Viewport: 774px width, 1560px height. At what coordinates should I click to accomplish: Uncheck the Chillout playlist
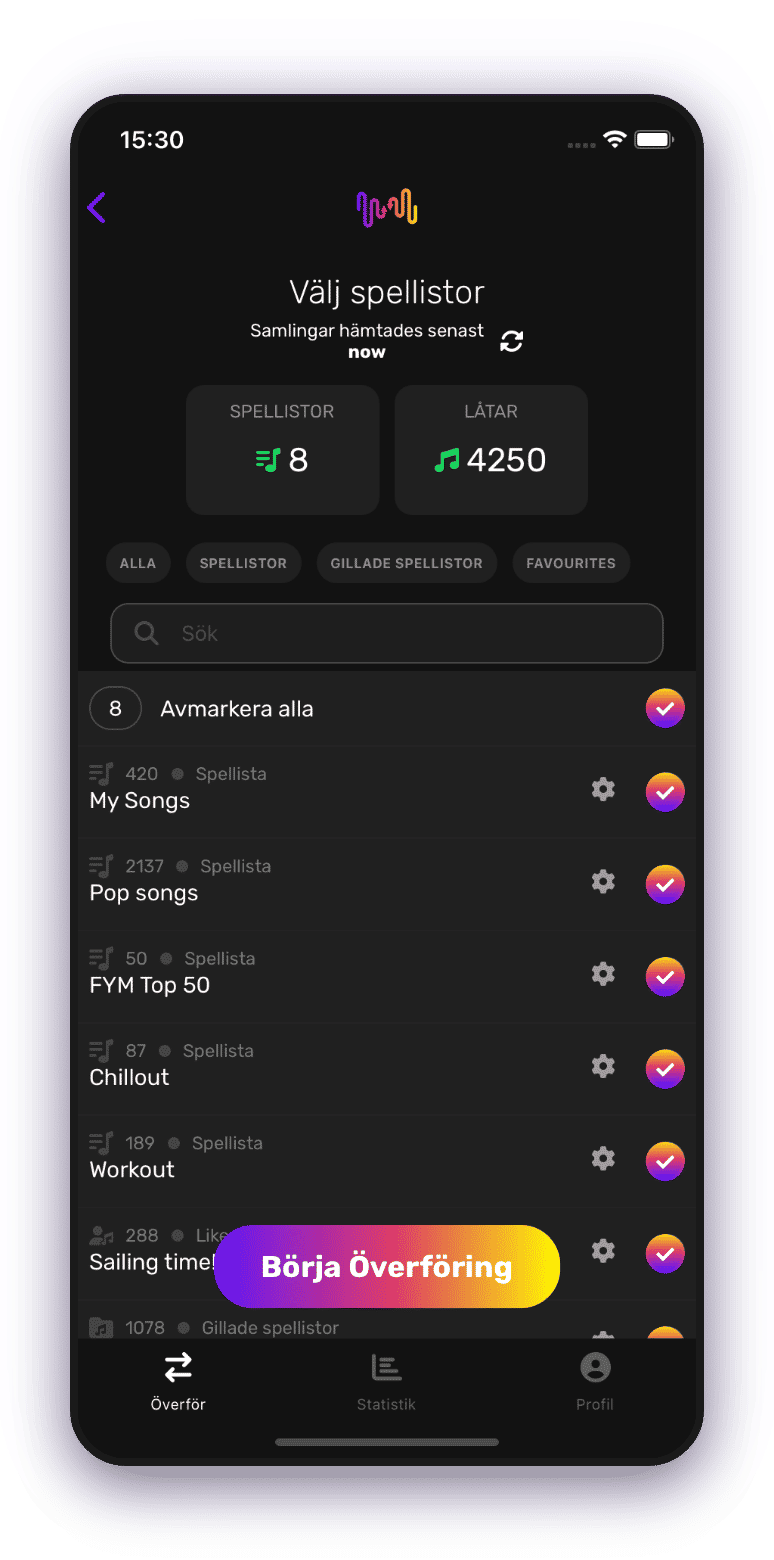pyautogui.click(x=665, y=1069)
